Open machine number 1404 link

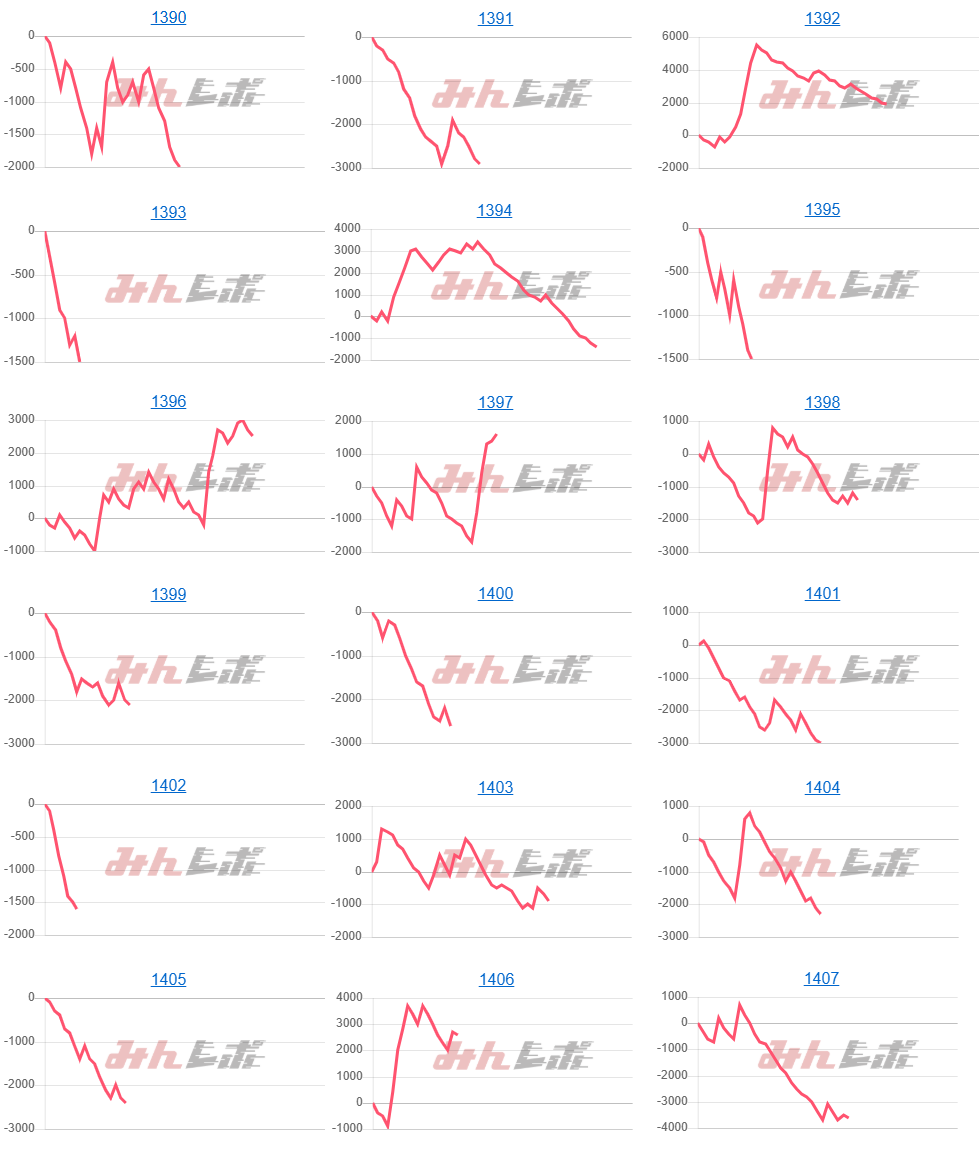(822, 787)
